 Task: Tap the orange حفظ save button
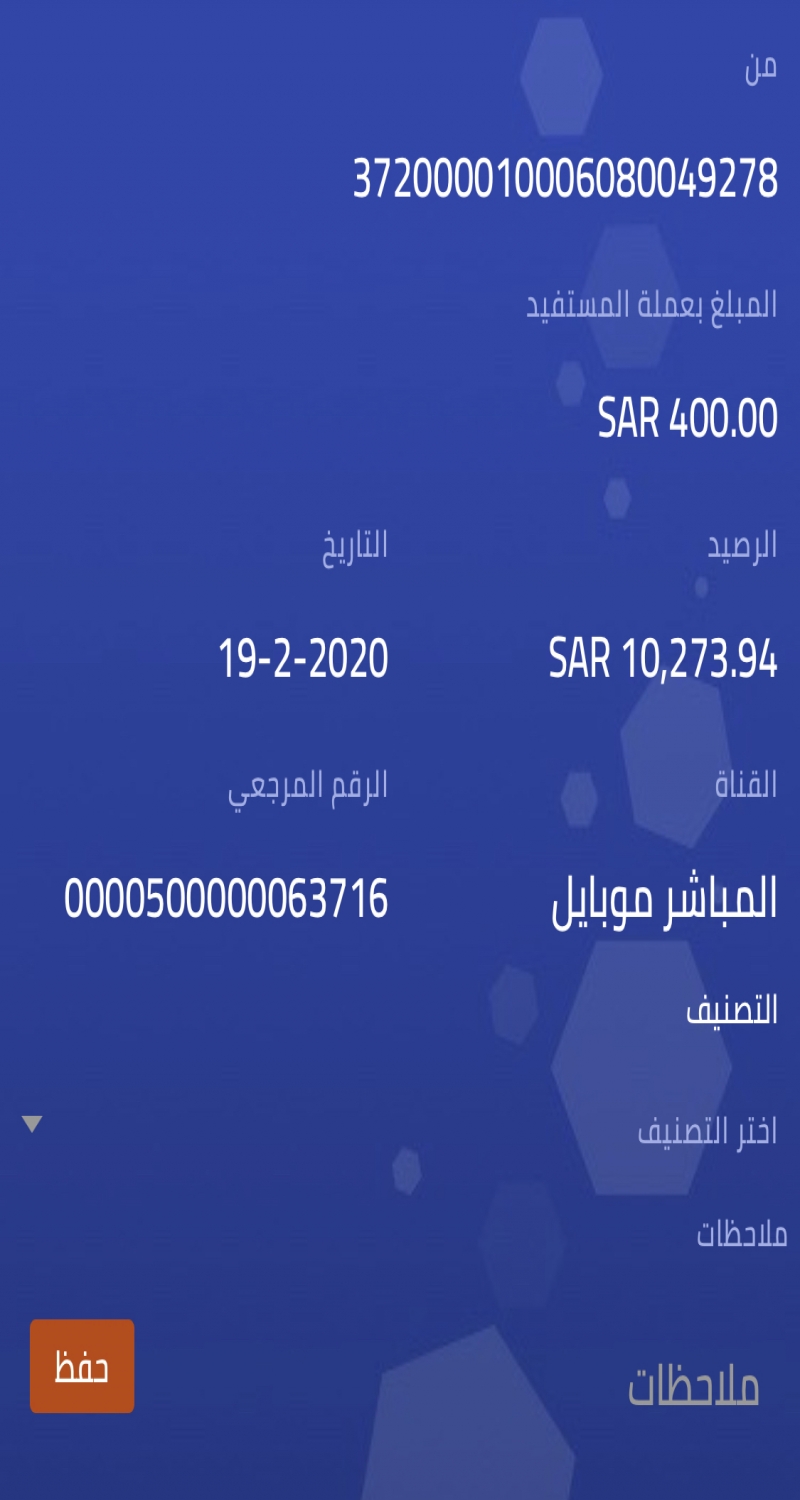pos(82,1366)
